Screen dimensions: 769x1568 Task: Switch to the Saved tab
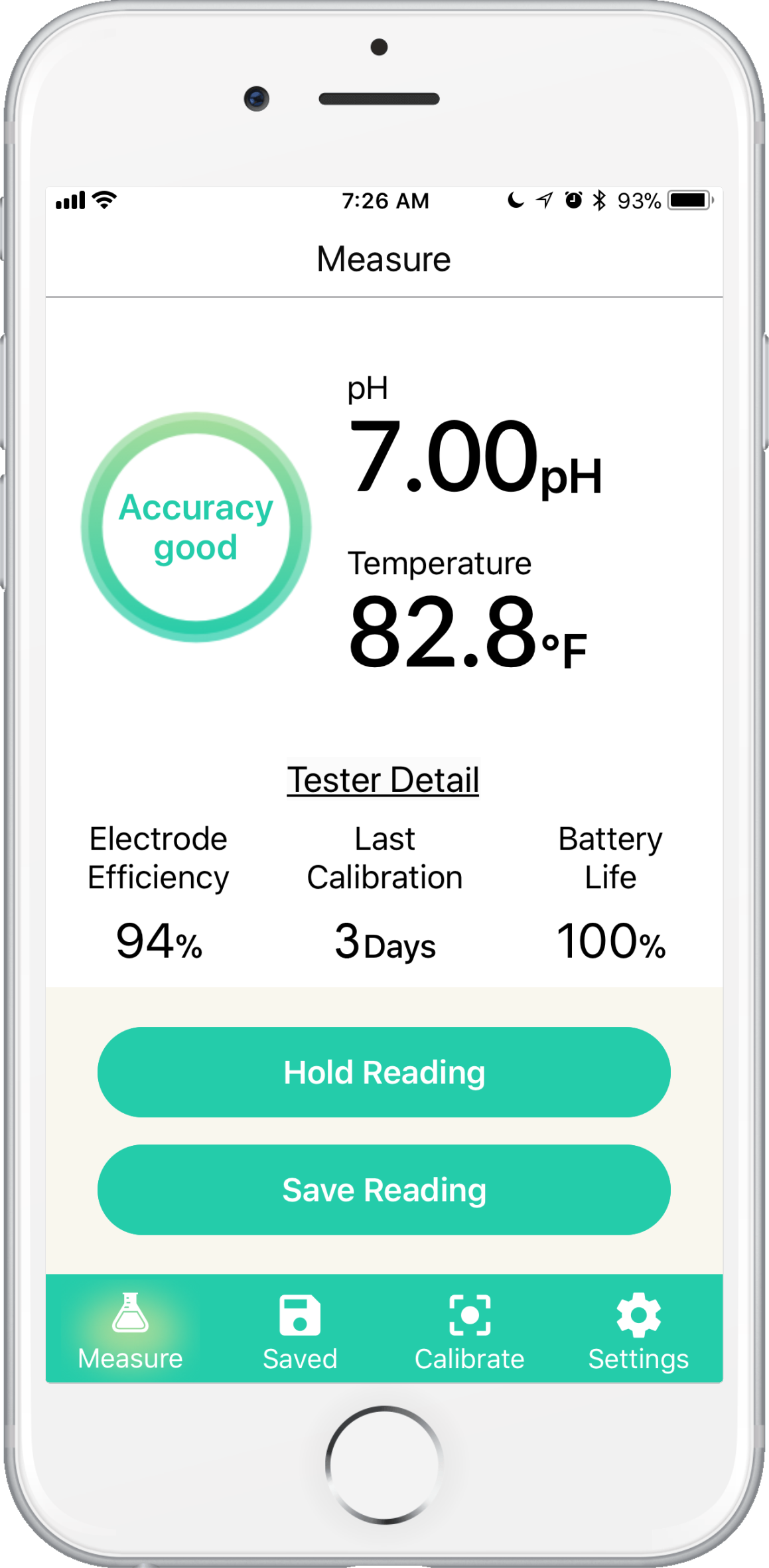click(300, 1330)
